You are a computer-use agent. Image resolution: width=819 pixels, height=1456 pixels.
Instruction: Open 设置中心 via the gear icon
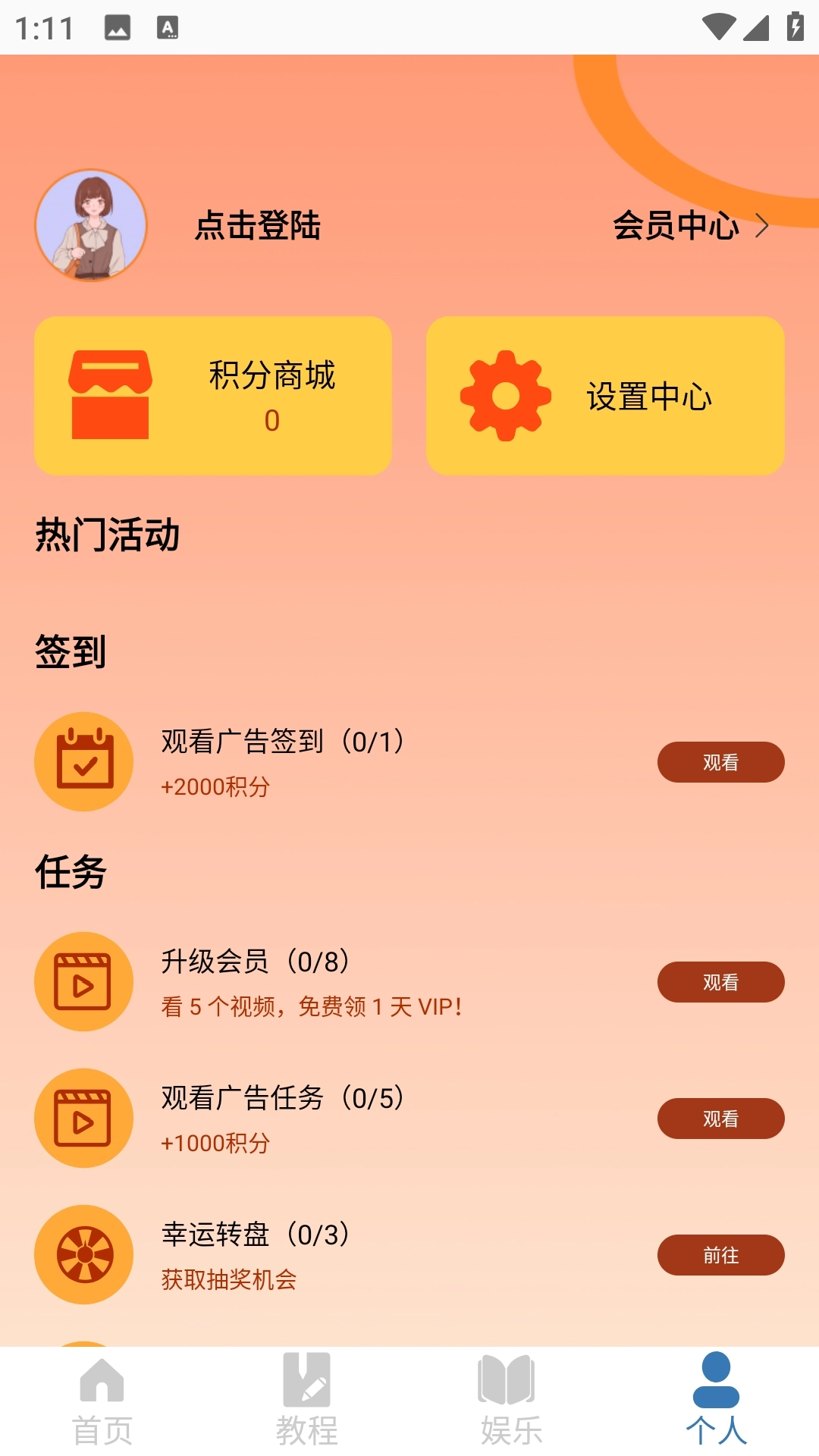[504, 395]
